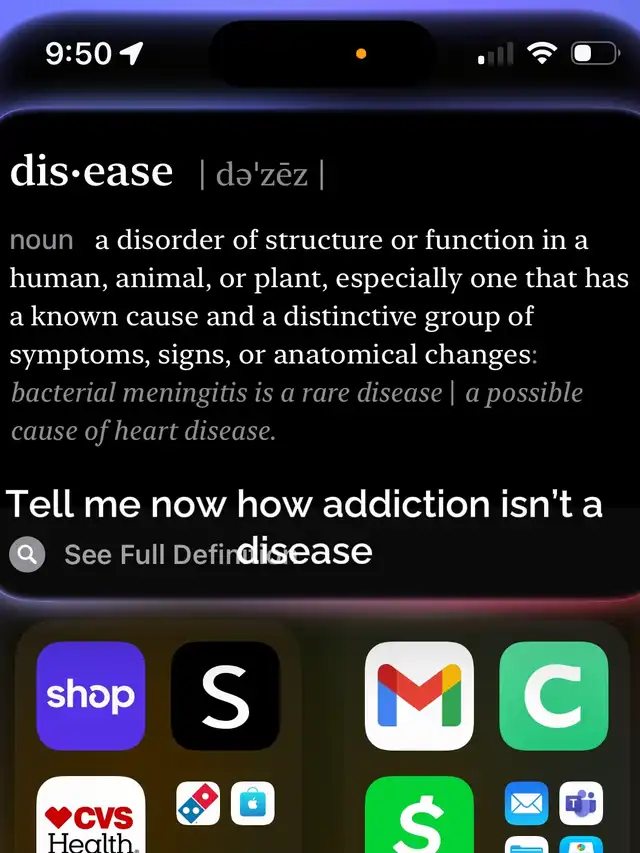Tap See Full Definition
This screenshot has height=853, width=640.
(x=150, y=555)
